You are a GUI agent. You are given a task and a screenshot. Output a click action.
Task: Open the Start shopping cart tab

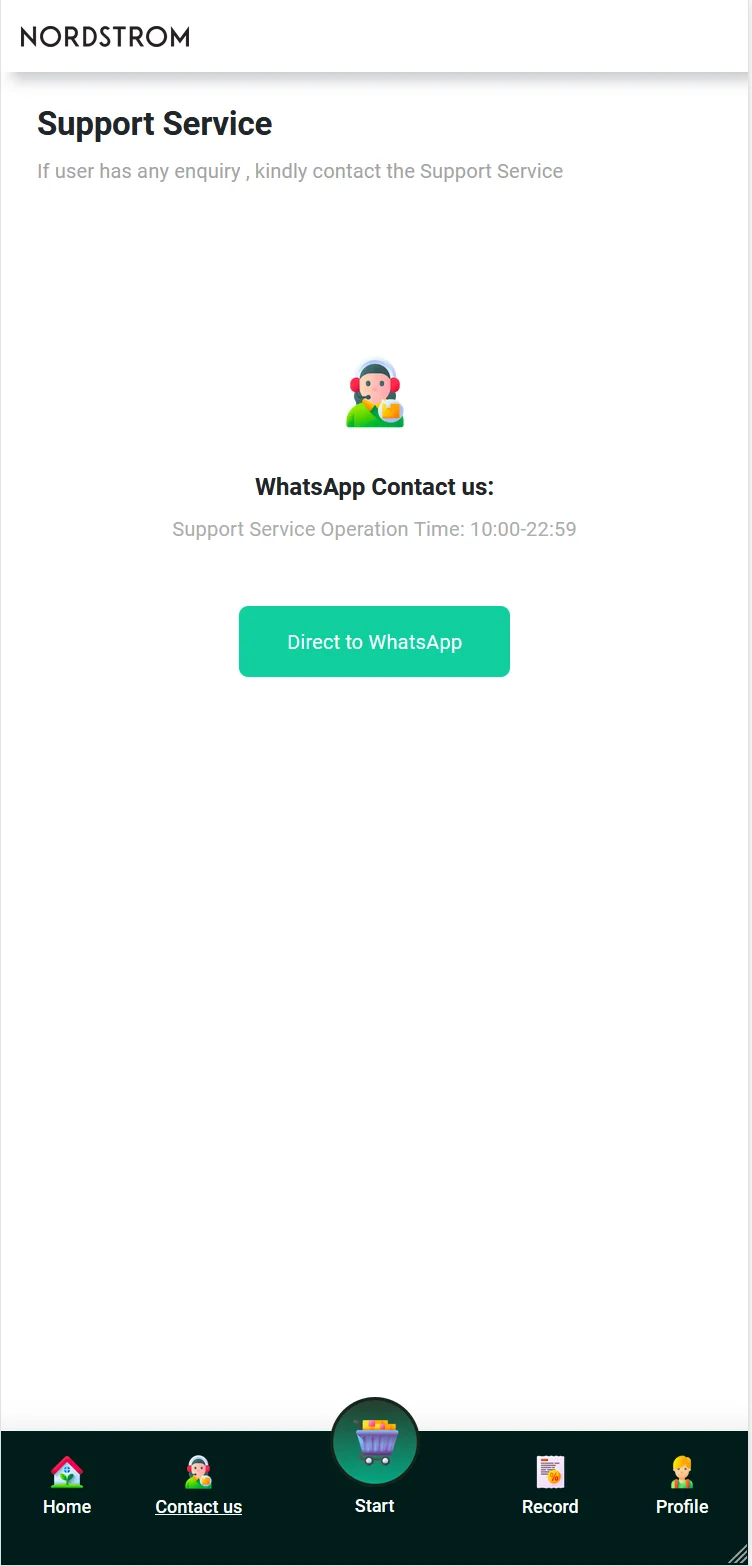[x=375, y=1445]
